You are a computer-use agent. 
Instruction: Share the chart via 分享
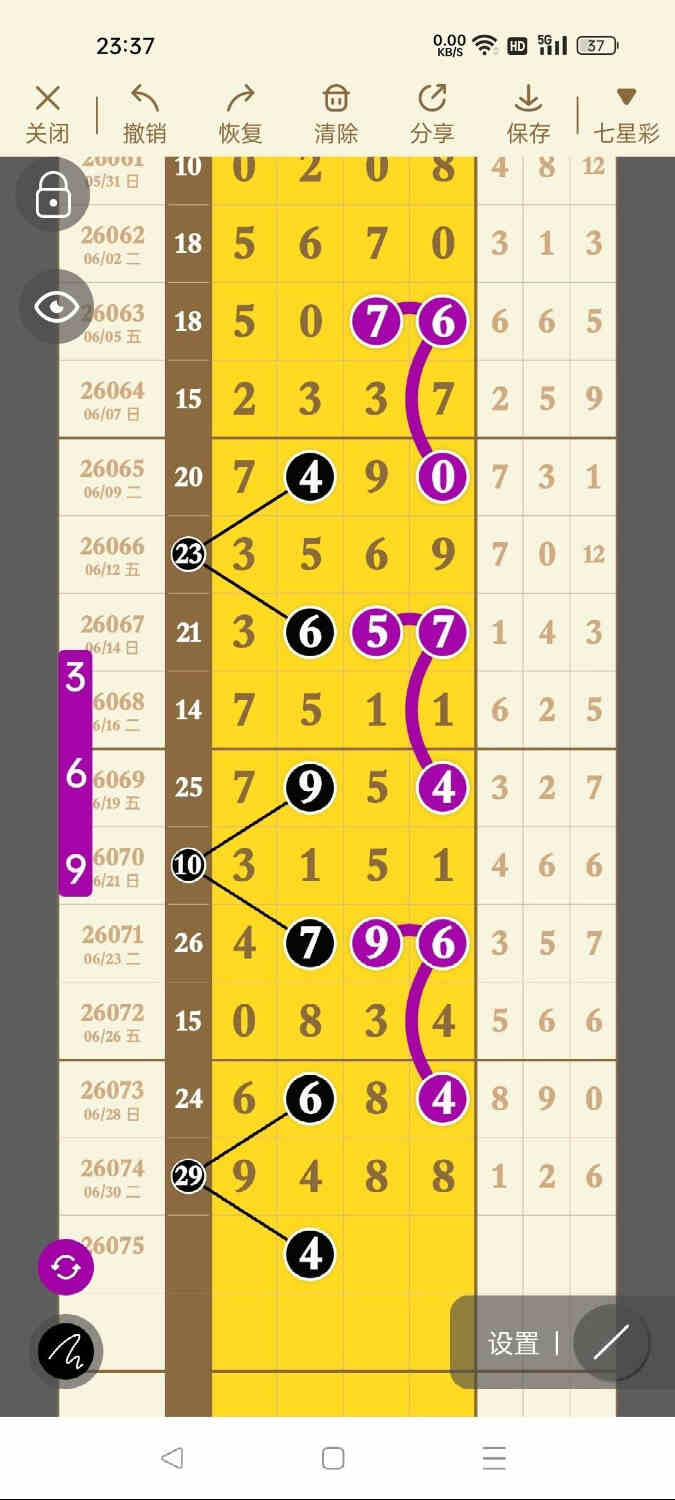[432, 114]
